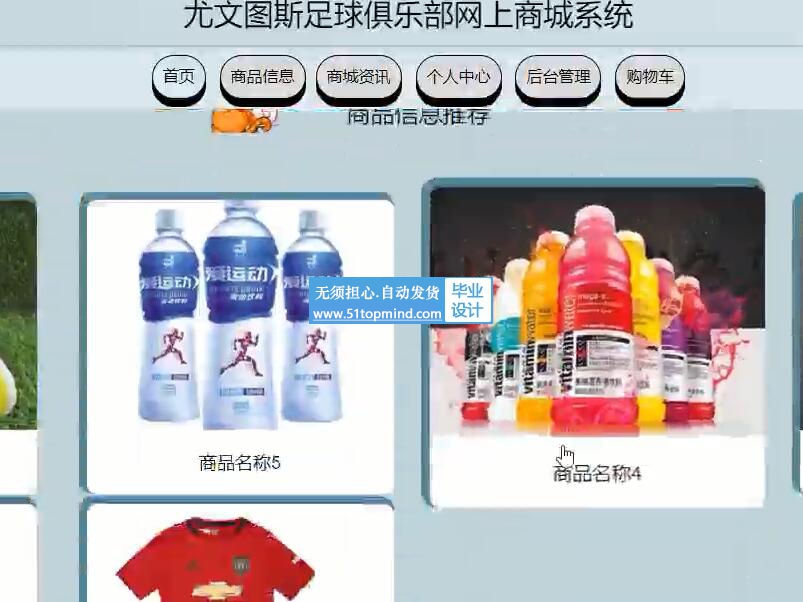Screen dimensions: 803x602
Task: Open the 商品信息 section
Action: pos(262,77)
